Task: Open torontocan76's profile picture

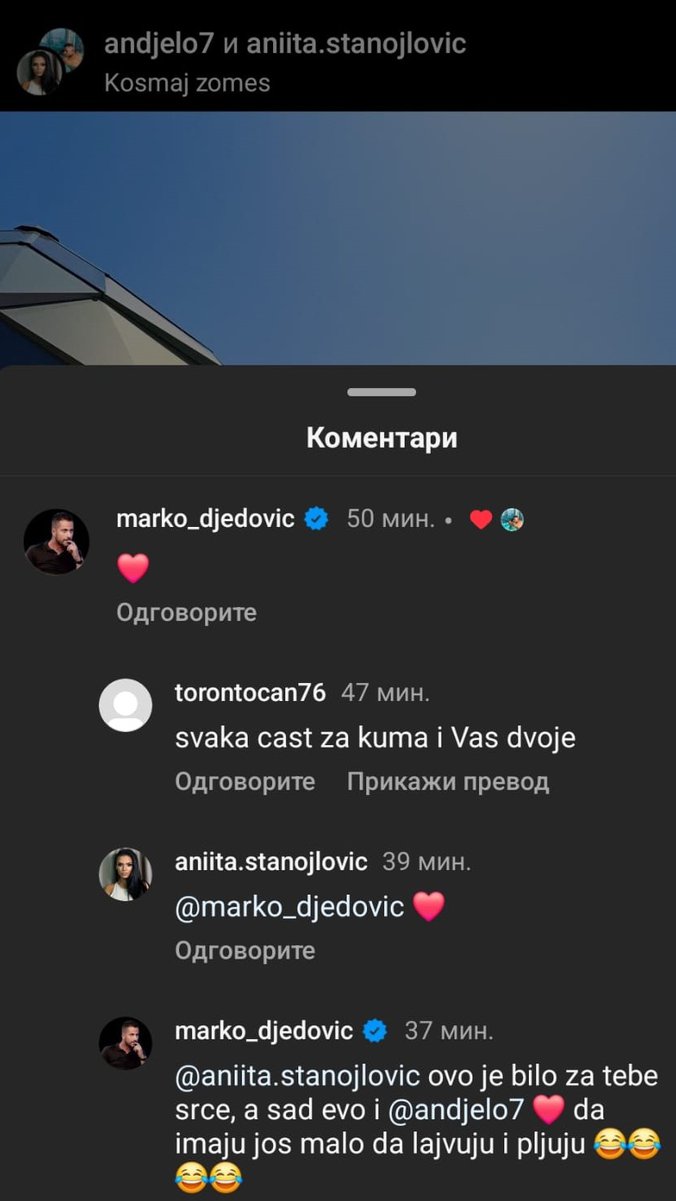Action: tap(125, 706)
